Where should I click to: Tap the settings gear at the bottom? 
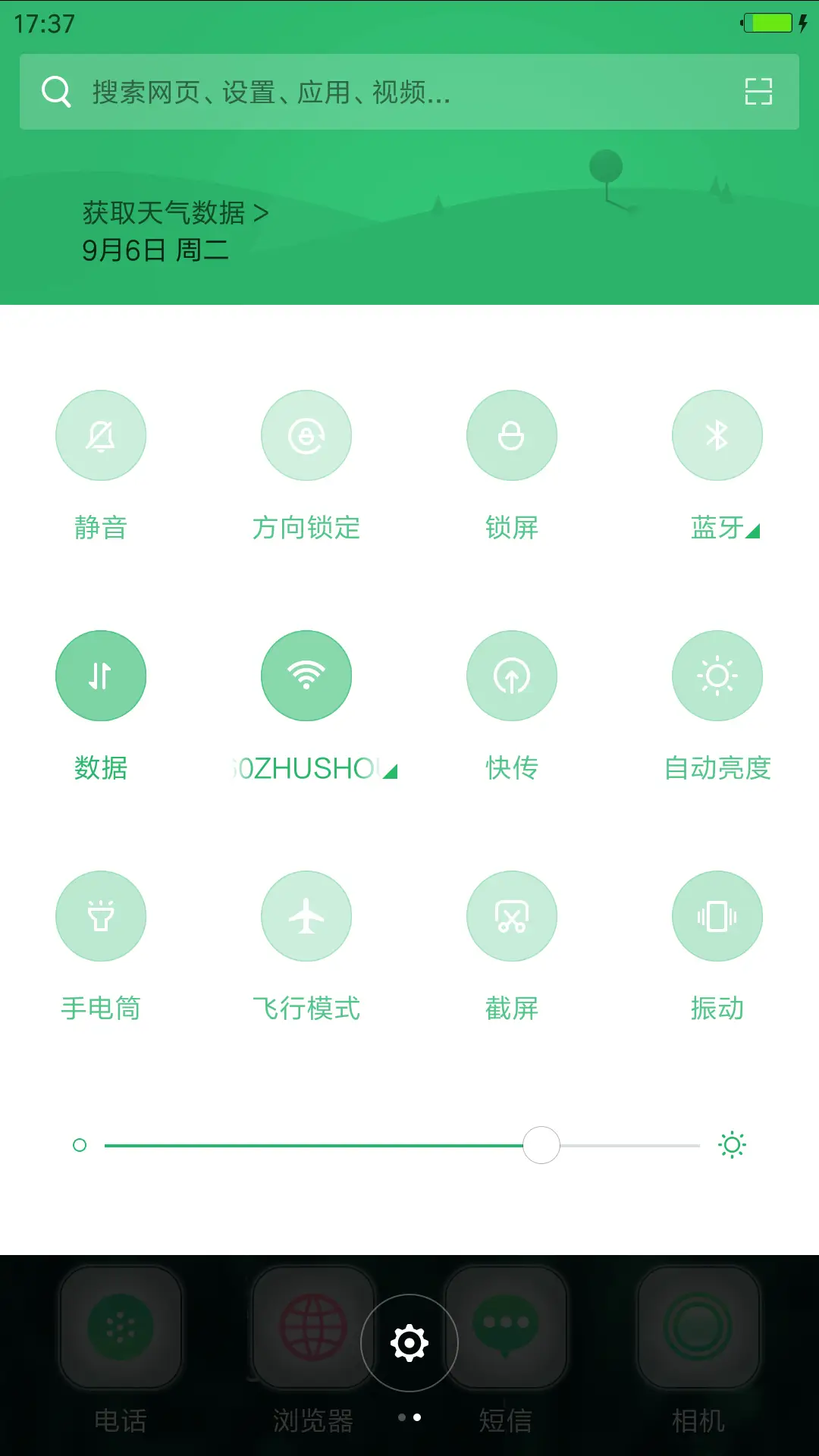coord(409,1342)
